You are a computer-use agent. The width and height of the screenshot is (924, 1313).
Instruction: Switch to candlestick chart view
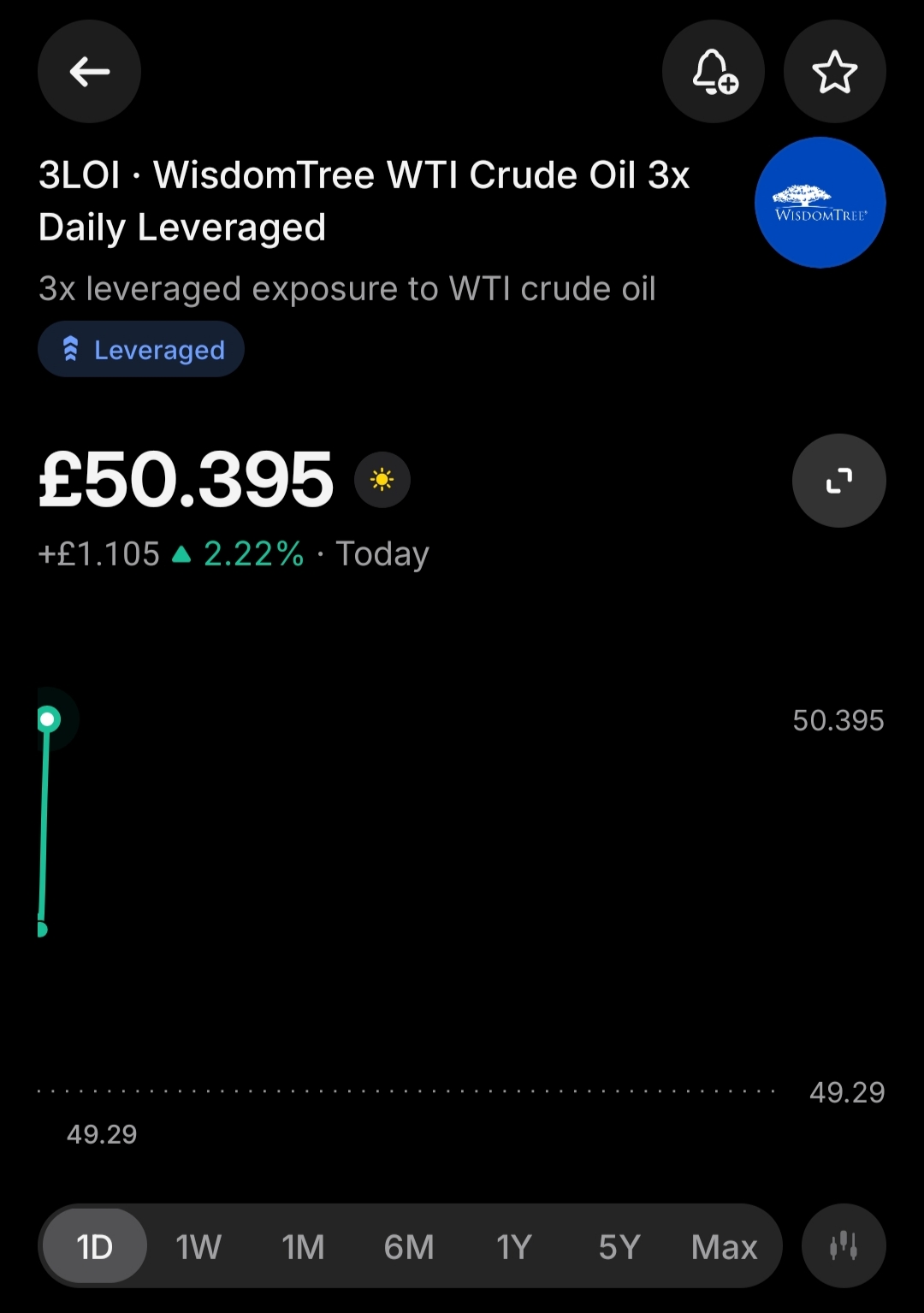pyautogui.click(x=844, y=1245)
